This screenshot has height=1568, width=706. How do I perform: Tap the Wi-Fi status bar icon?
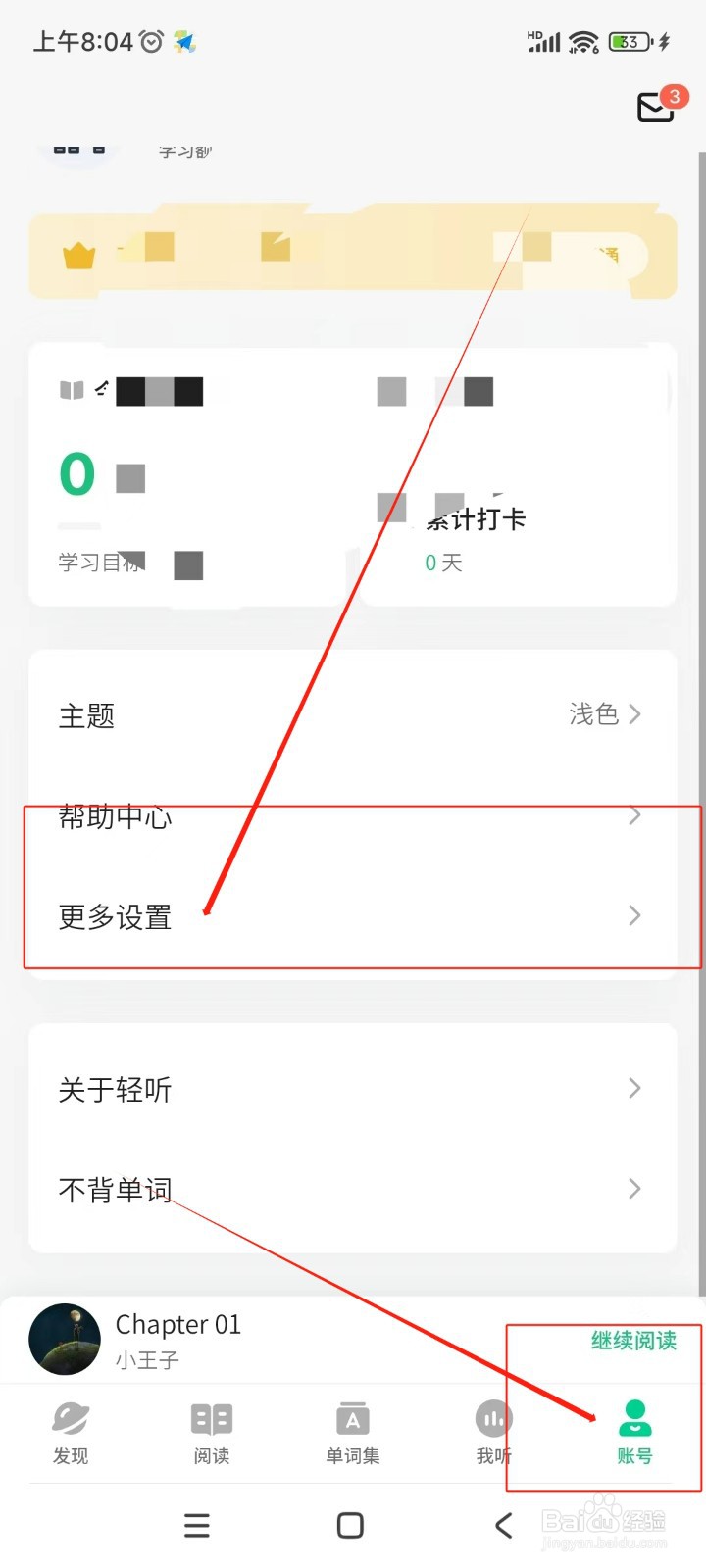coord(584,41)
